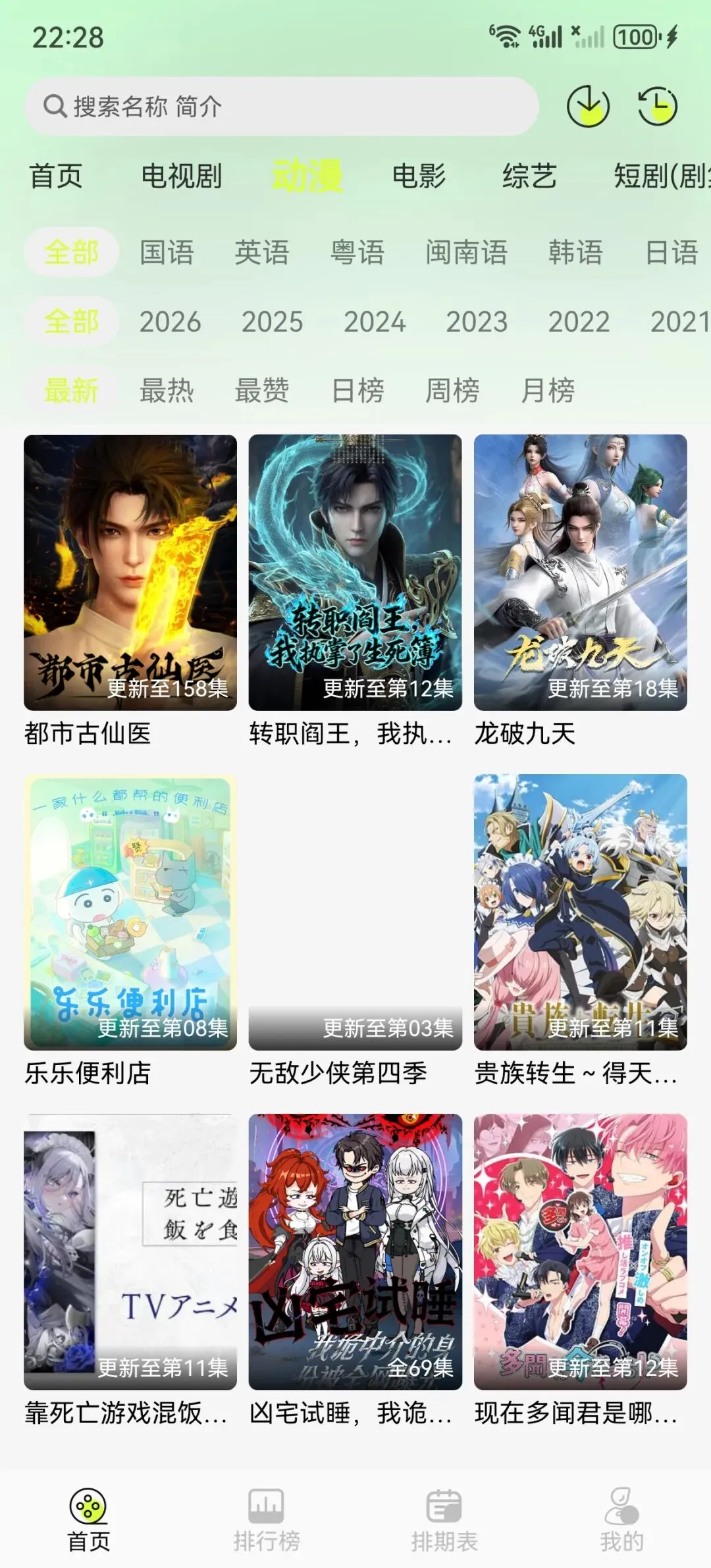Switch to the 电影 tab
The image size is (711, 1568).
click(419, 176)
